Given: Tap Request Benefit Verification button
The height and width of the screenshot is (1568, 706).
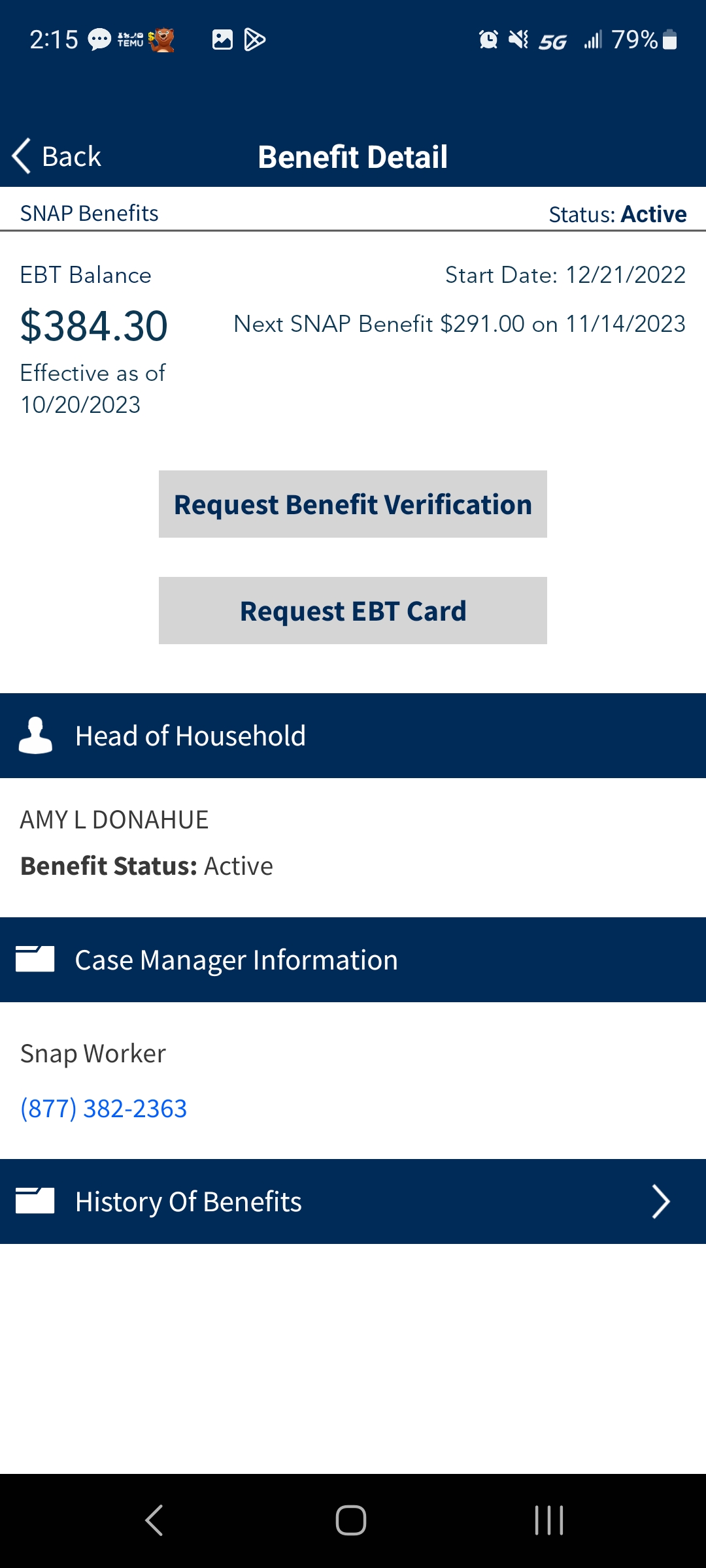Looking at the screenshot, I should click(x=353, y=504).
